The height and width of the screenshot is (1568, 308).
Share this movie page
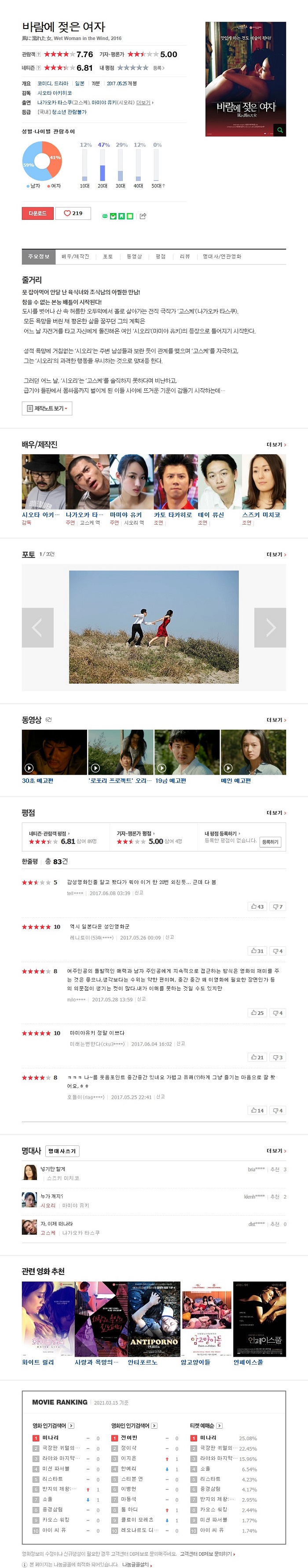click(x=143, y=216)
